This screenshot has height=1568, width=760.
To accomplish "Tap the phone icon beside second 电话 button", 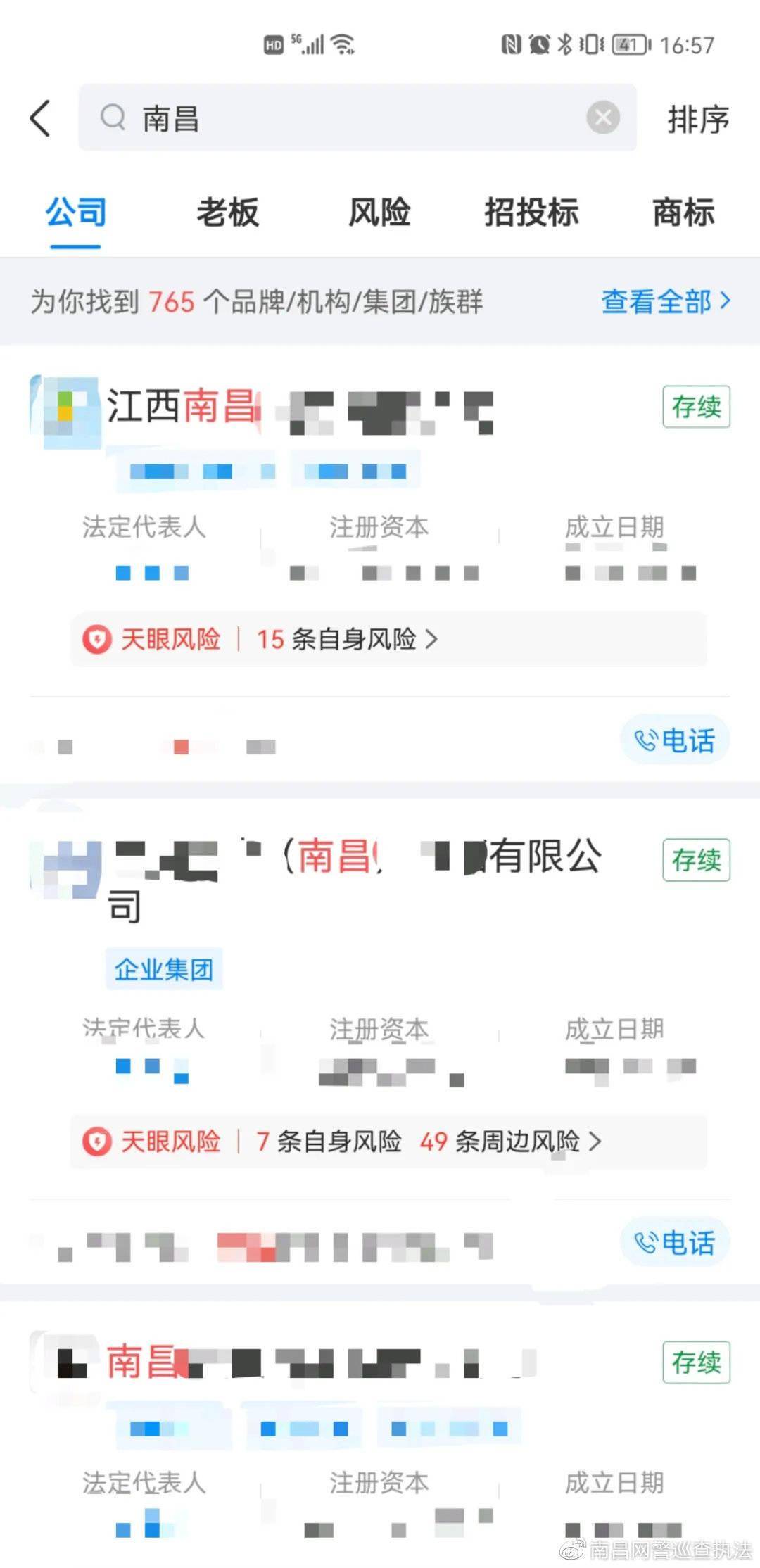I will [645, 1243].
